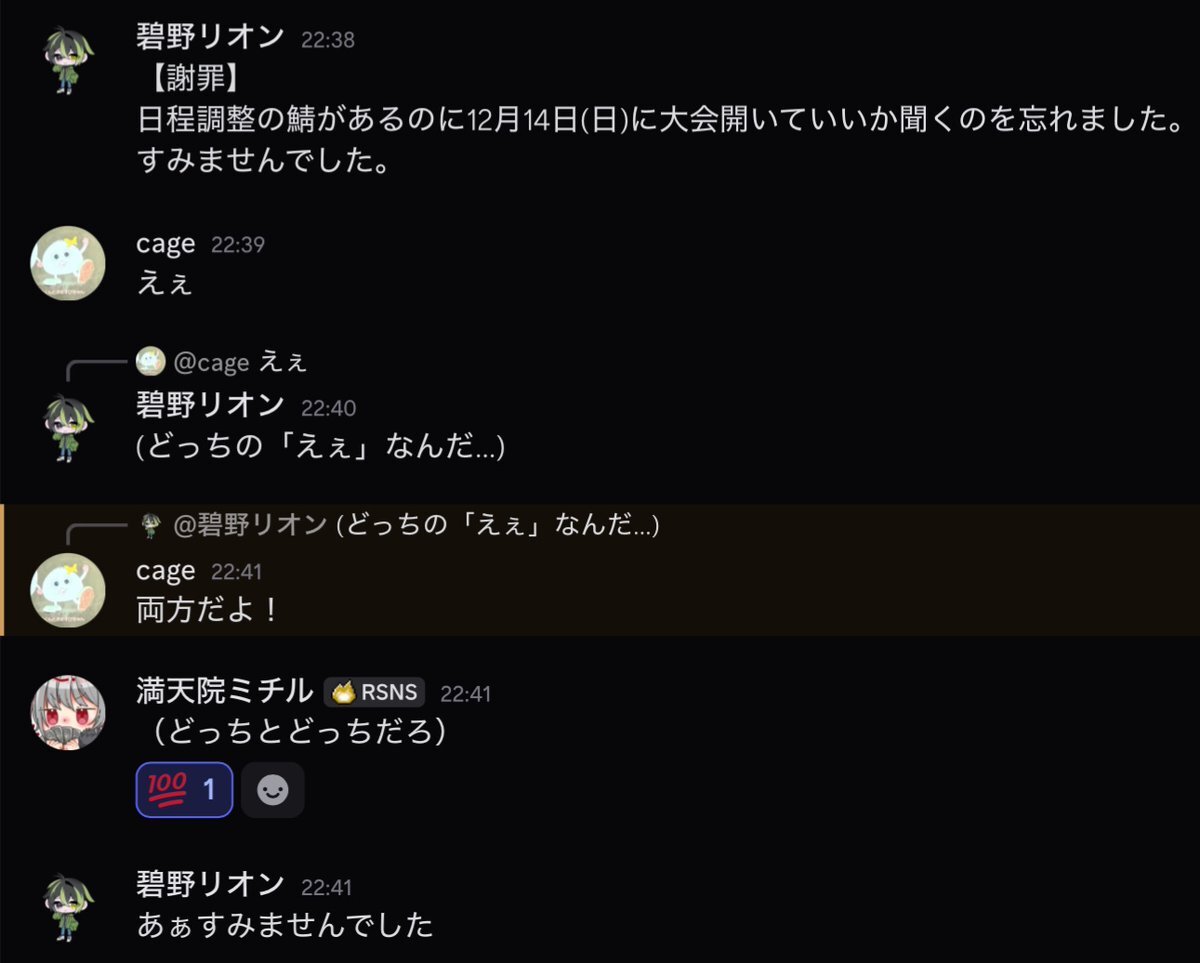Add a new emoji reaction to 満天院ミチル's message
The image size is (1200, 963).
click(x=272, y=790)
